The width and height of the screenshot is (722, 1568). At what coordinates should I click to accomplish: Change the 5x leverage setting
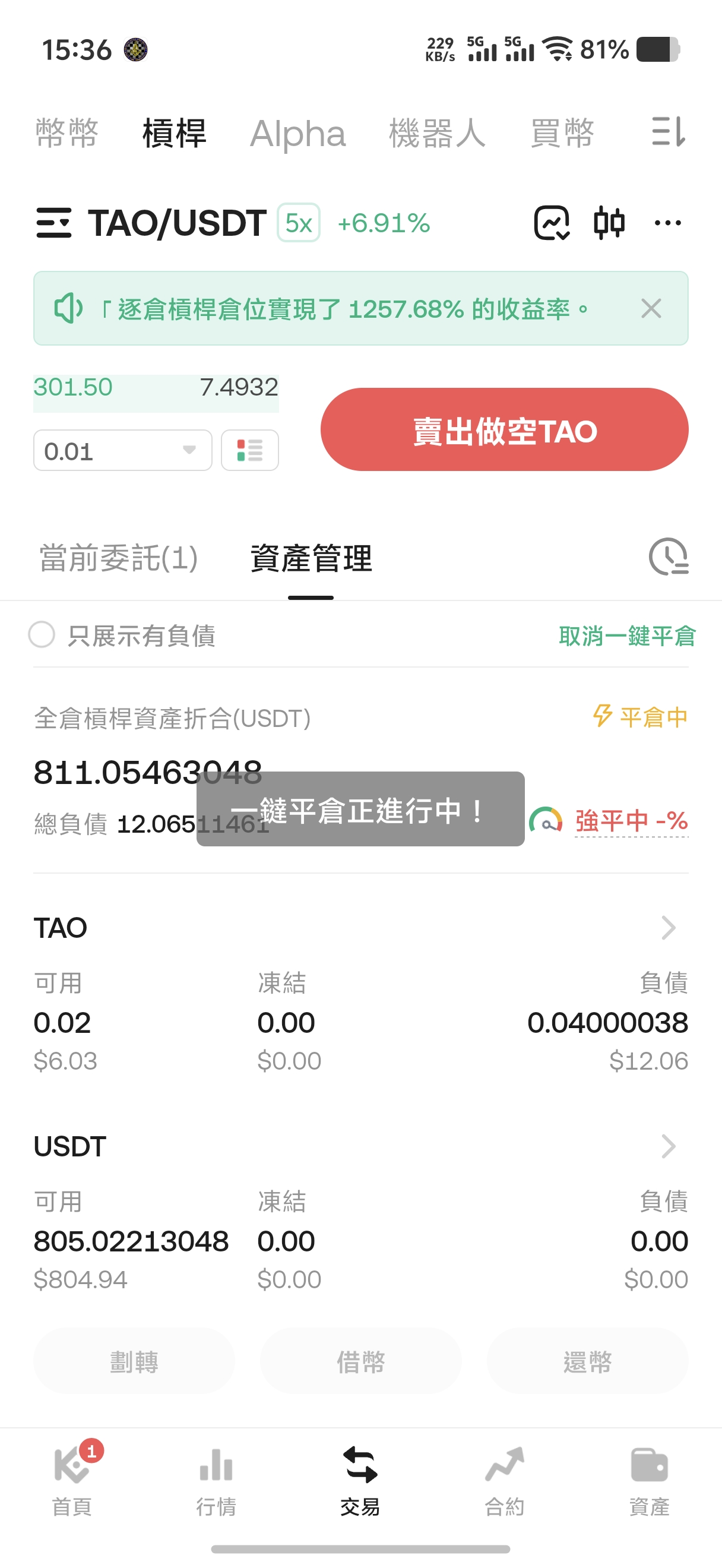point(299,223)
